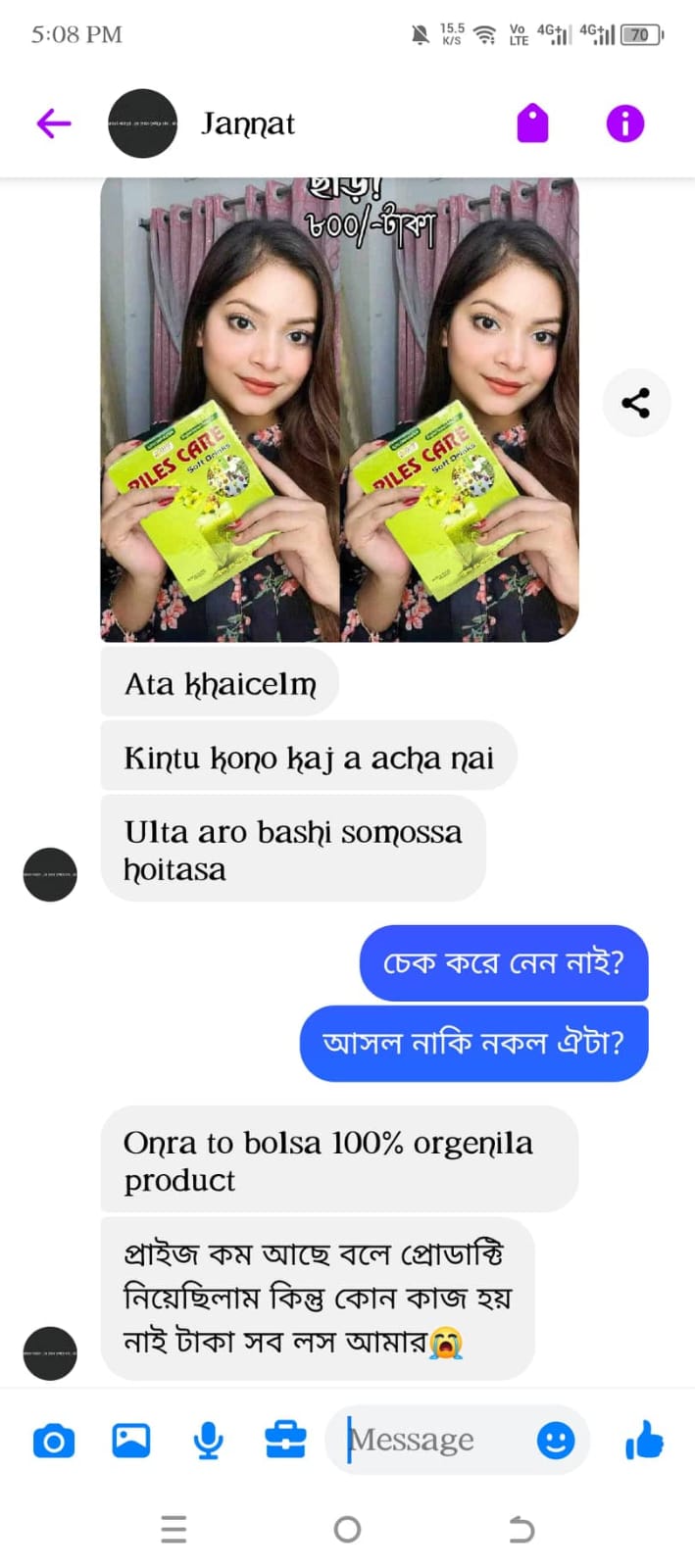Tap system home button
The width and height of the screenshot is (695, 1568).
pyautogui.click(x=347, y=1529)
